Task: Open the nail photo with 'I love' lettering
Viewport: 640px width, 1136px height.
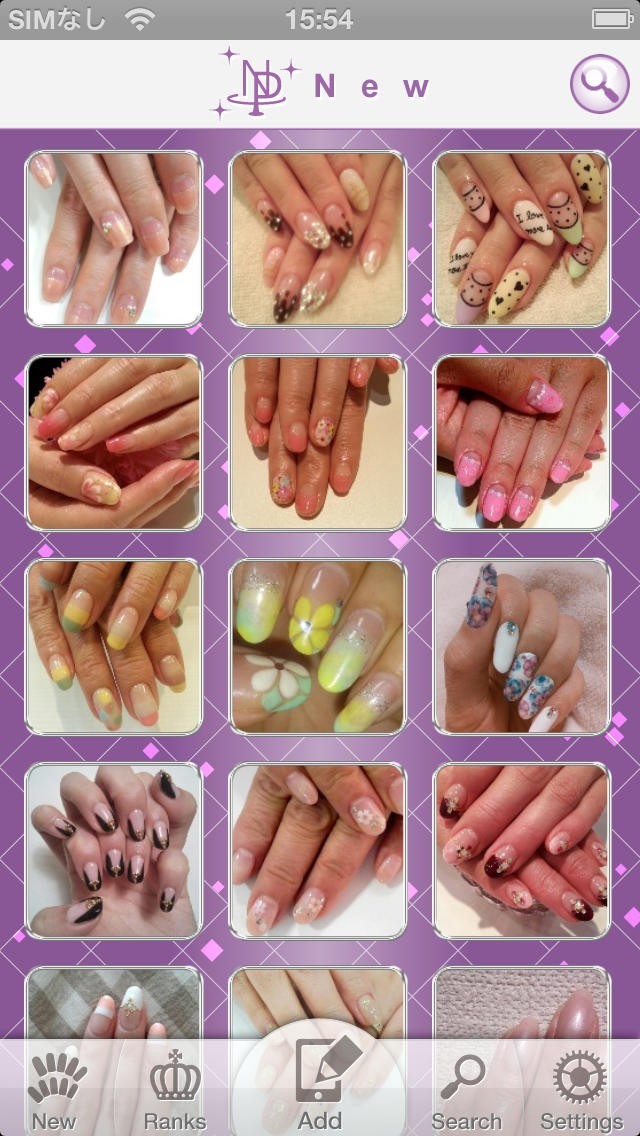Action: [x=522, y=239]
